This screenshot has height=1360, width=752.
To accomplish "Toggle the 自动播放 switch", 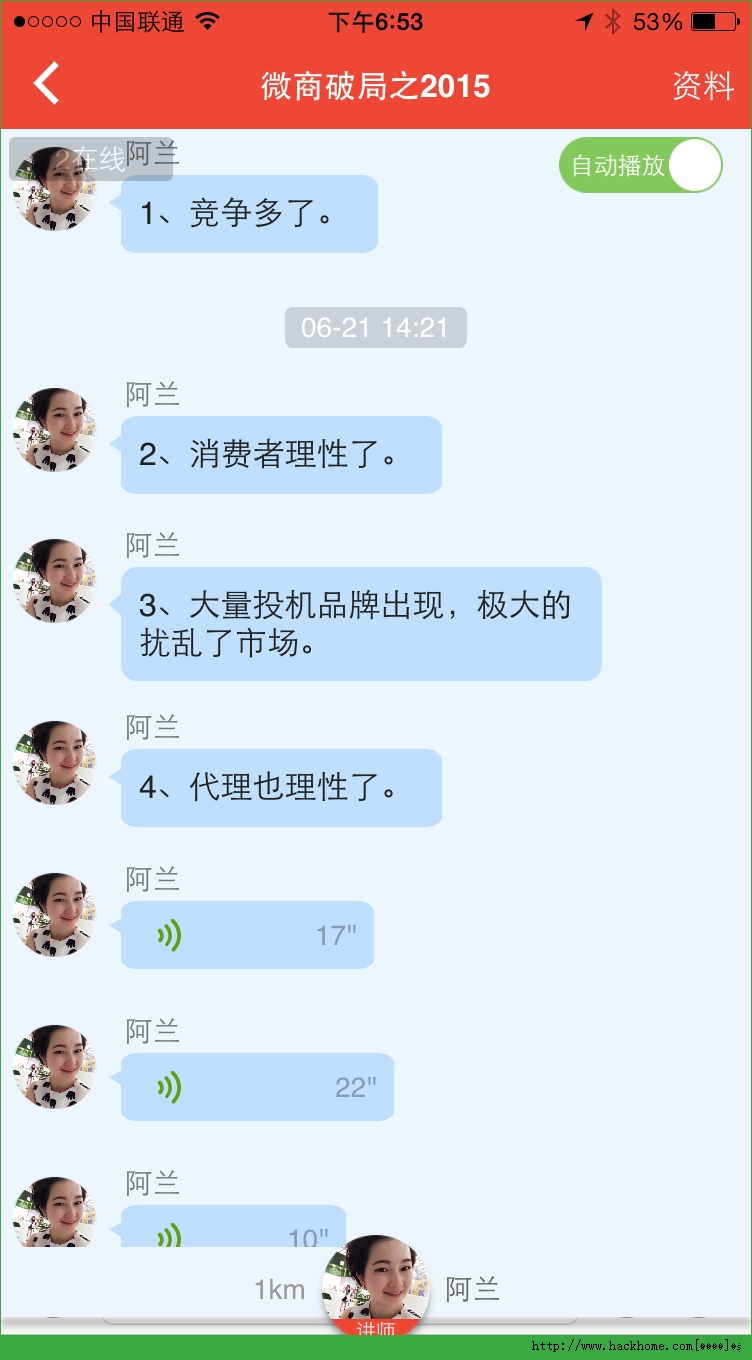I will click(x=641, y=165).
